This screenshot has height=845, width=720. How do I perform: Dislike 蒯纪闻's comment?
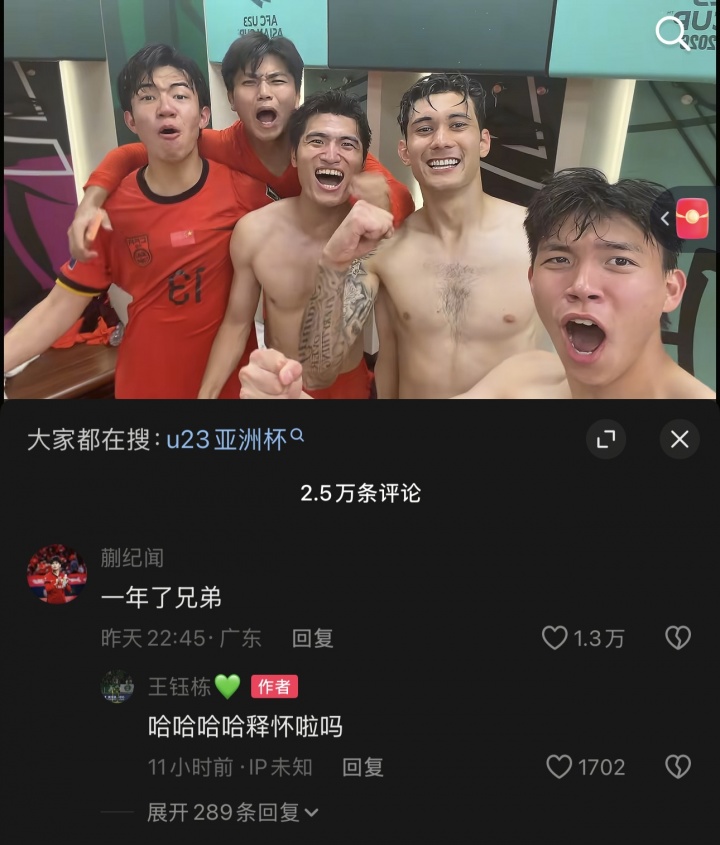(x=678, y=638)
